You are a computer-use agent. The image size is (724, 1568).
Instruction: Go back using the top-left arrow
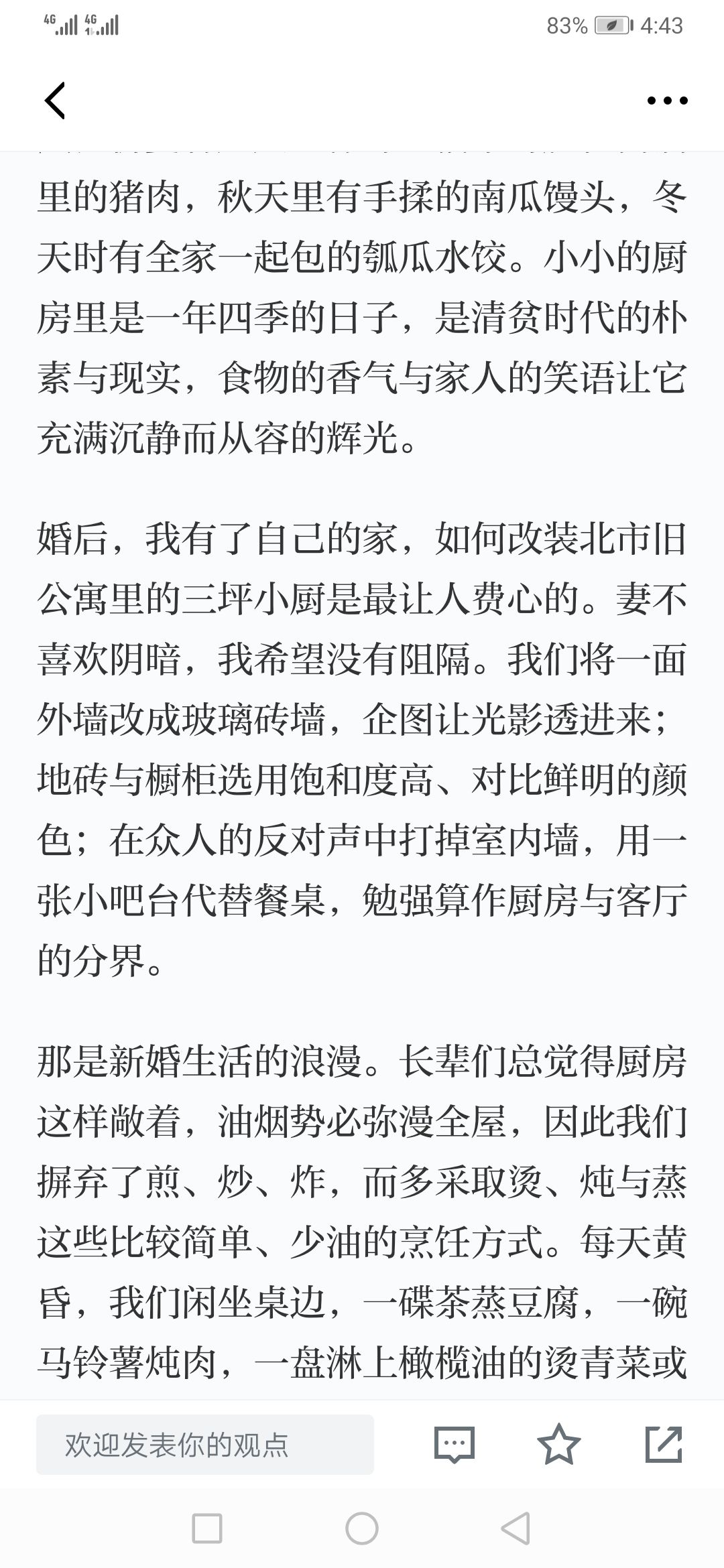pyautogui.click(x=55, y=101)
